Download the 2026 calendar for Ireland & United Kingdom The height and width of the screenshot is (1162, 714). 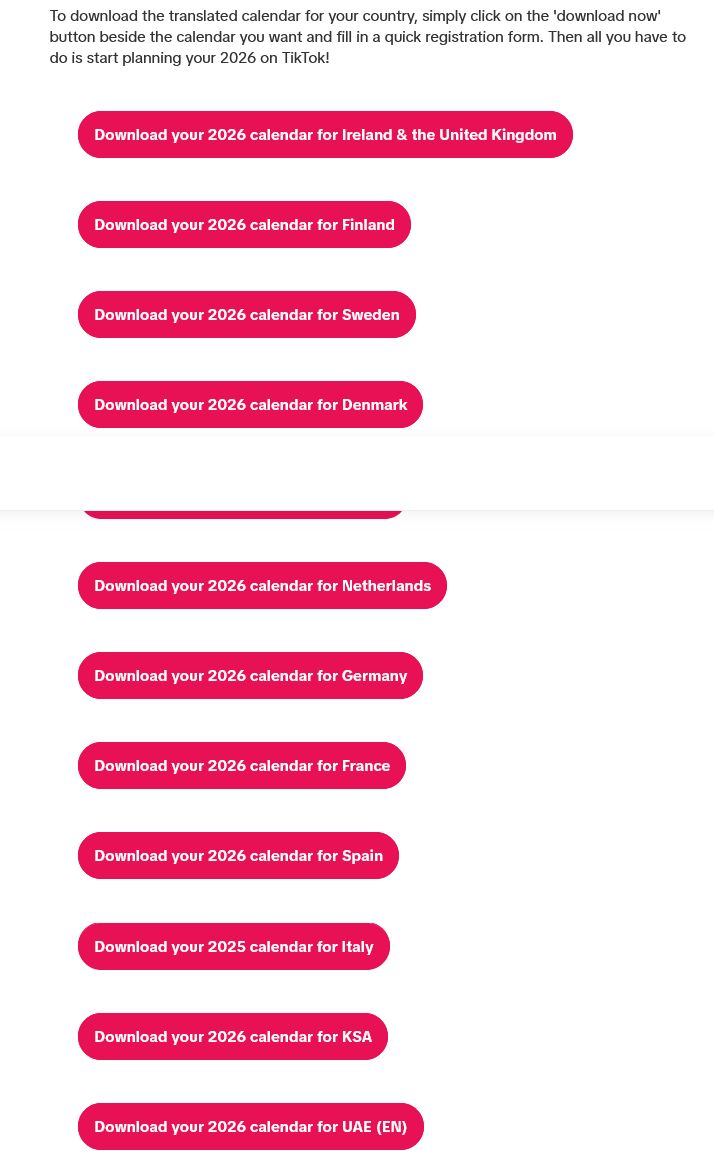tap(325, 134)
